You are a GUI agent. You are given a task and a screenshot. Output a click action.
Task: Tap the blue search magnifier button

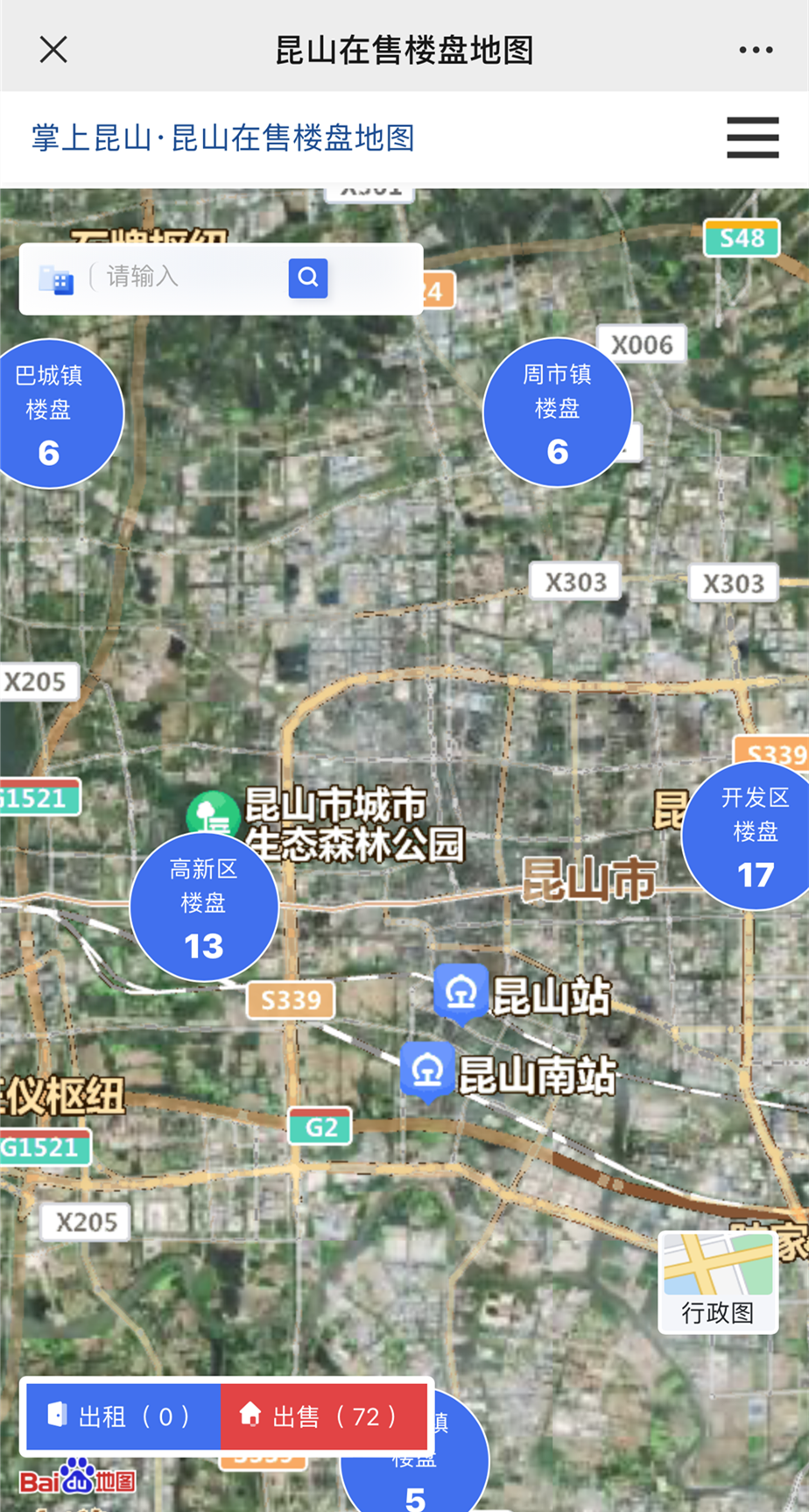tap(308, 278)
